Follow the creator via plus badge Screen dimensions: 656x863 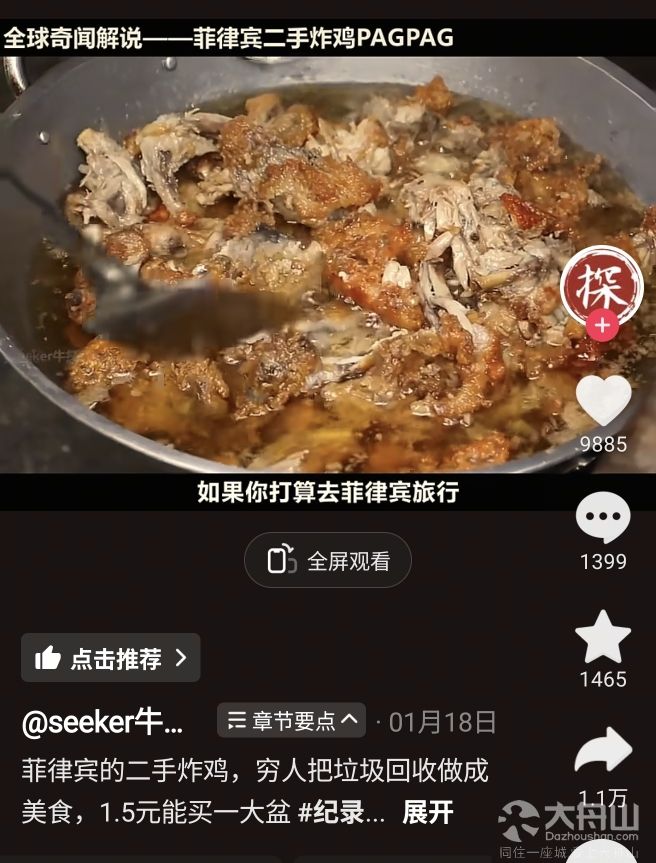[603, 326]
